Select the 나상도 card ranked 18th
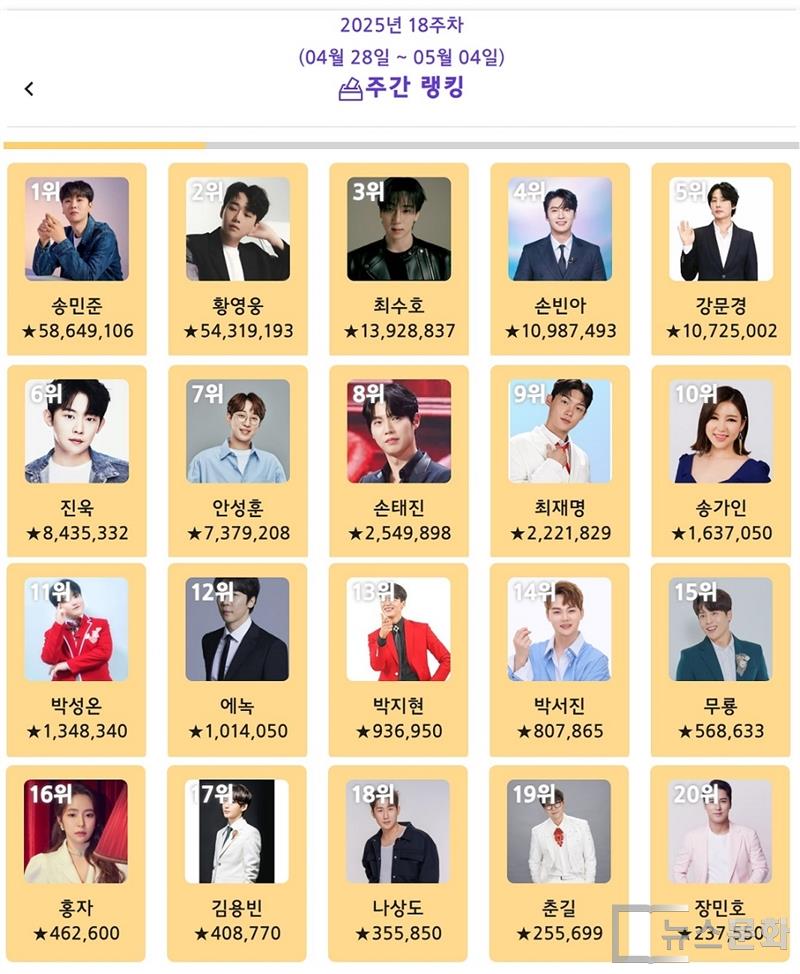 point(399,861)
